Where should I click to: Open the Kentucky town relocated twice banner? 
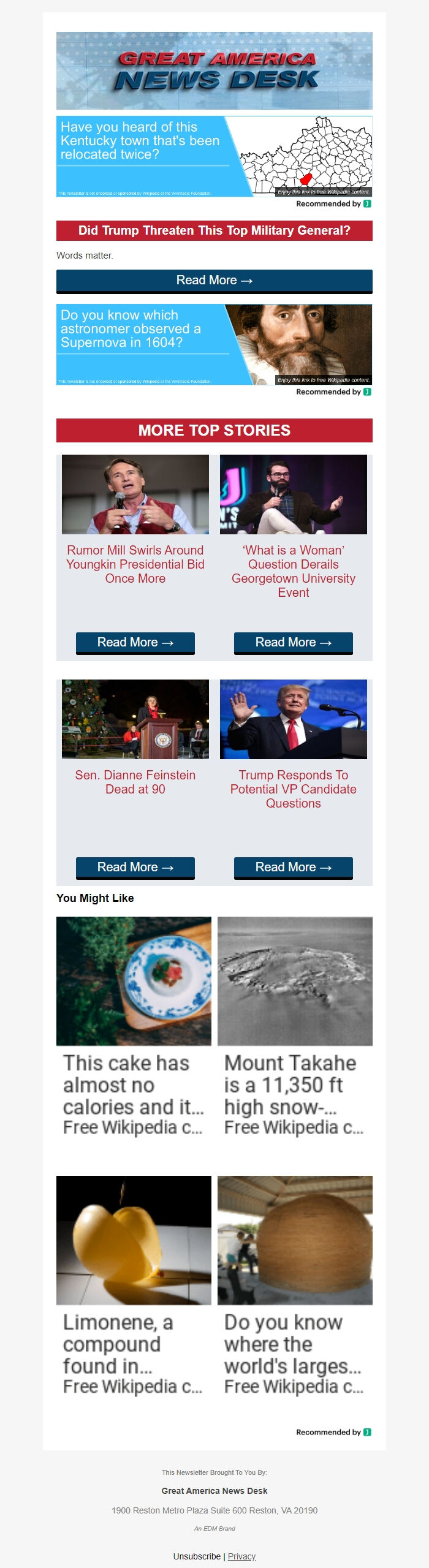pyautogui.click(x=214, y=156)
